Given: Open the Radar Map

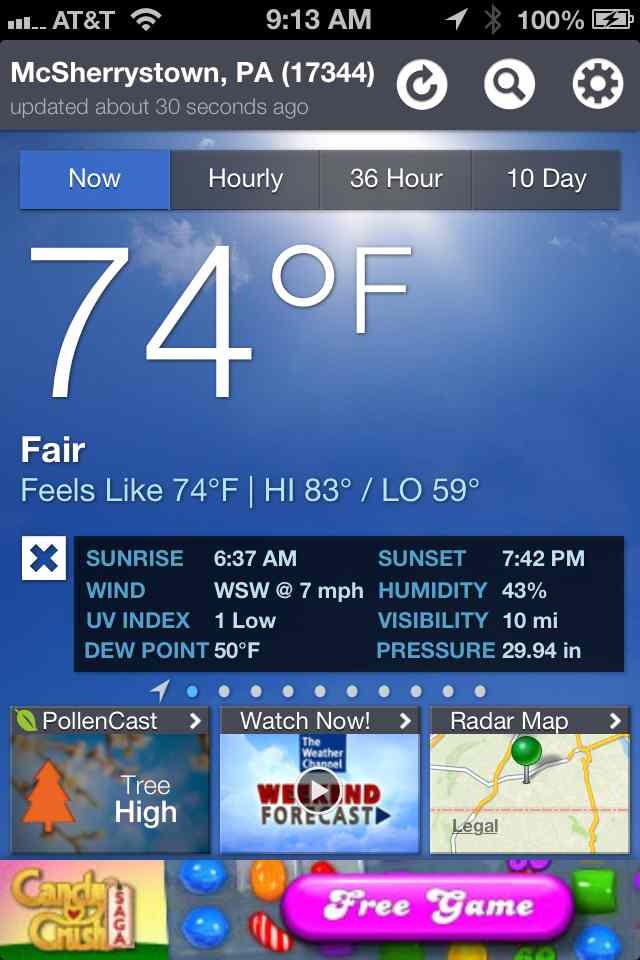Looking at the screenshot, I should [530, 780].
